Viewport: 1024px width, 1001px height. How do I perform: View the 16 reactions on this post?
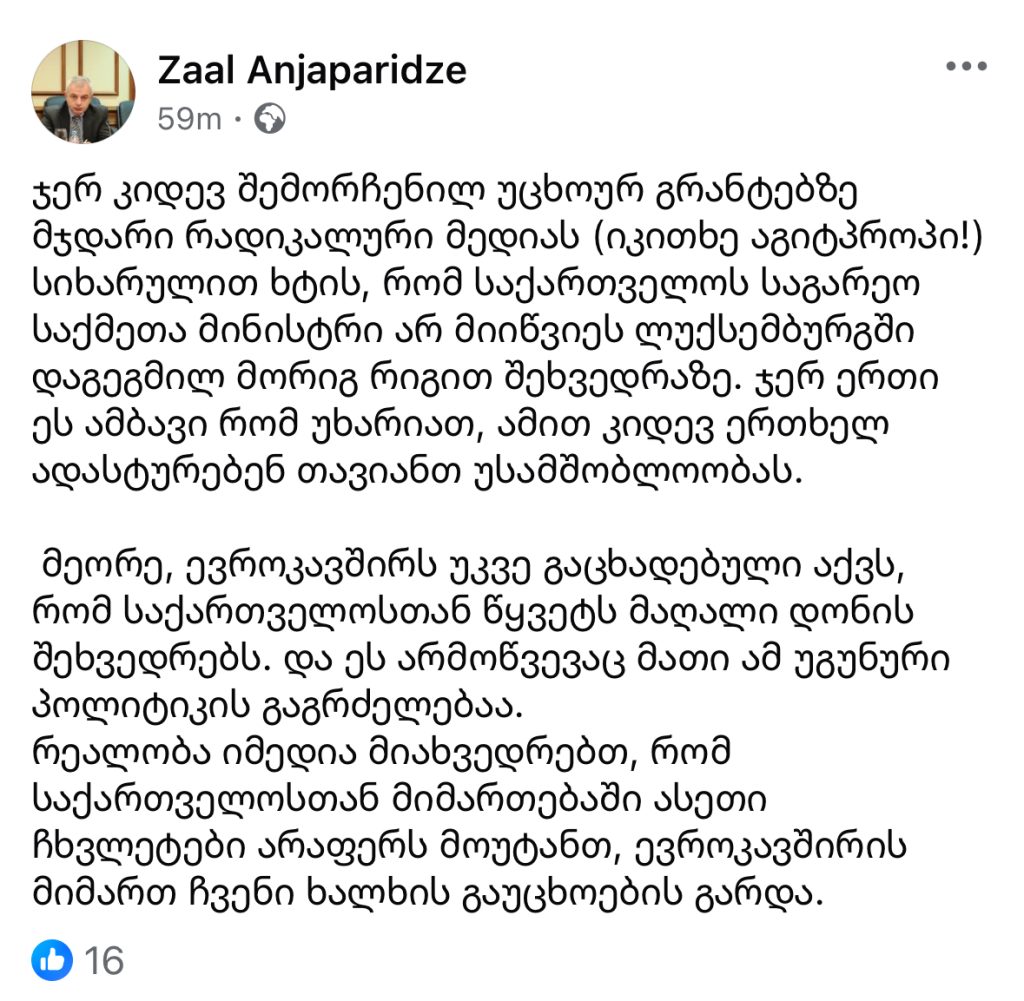click(80, 961)
